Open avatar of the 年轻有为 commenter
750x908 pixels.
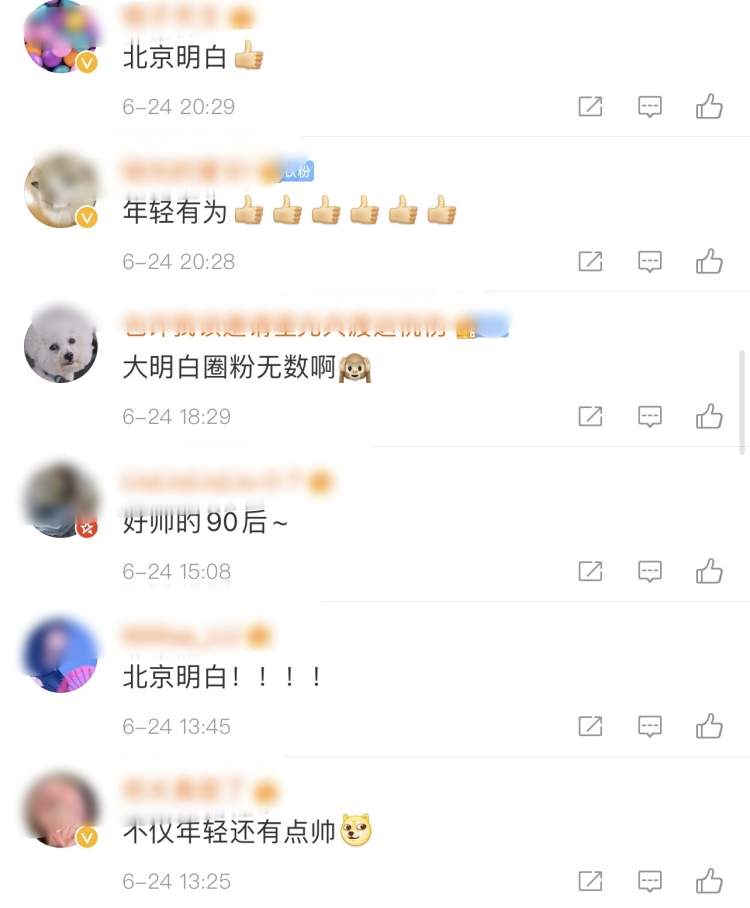(x=61, y=190)
